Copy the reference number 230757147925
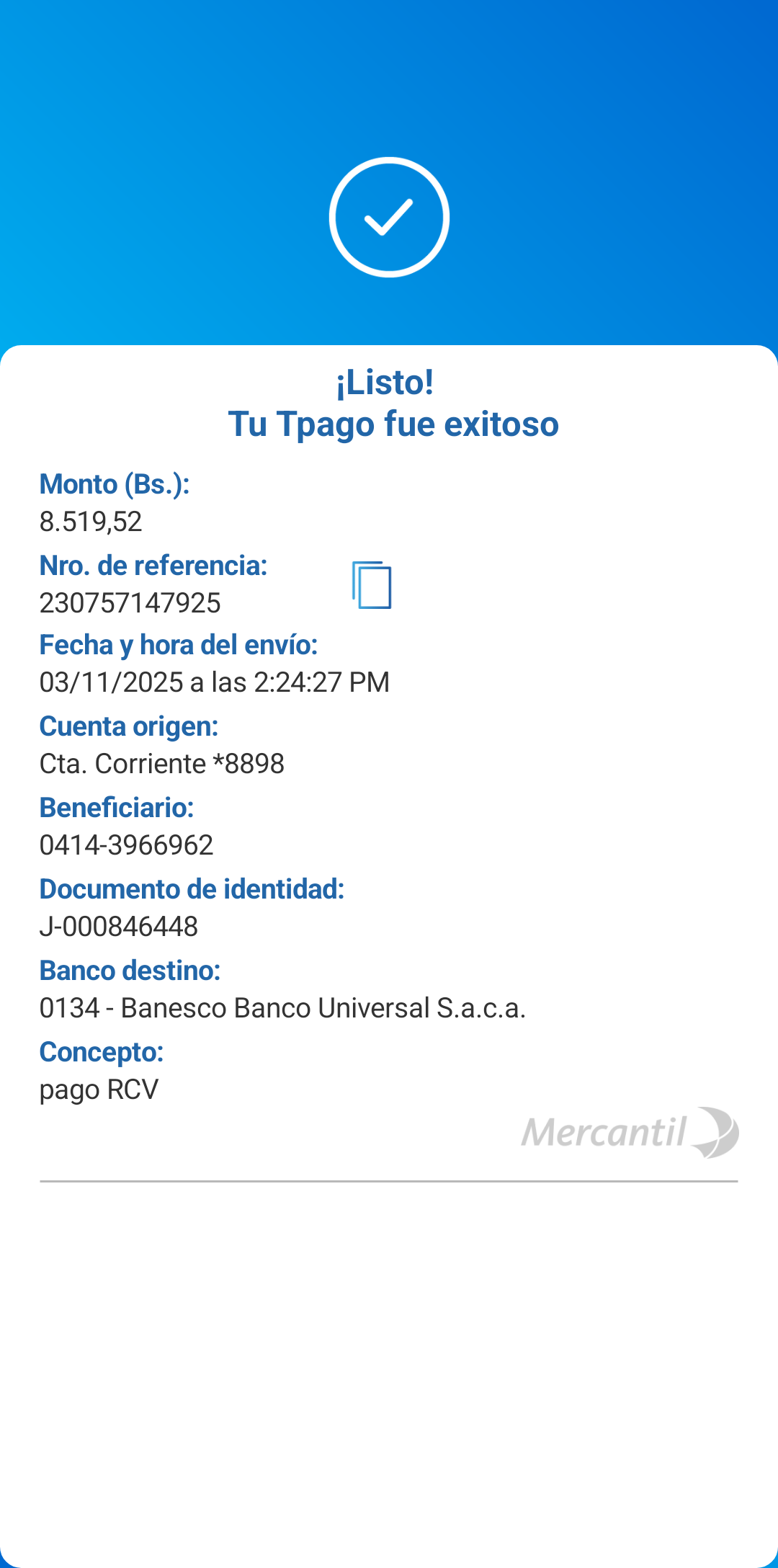The height and width of the screenshot is (1568, 778). [x=372, y=585]
